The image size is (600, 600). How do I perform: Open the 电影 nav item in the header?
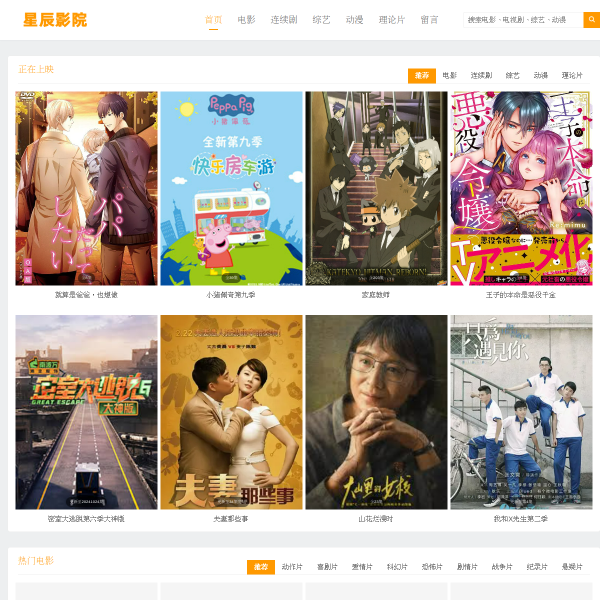(x=246, y=19)
